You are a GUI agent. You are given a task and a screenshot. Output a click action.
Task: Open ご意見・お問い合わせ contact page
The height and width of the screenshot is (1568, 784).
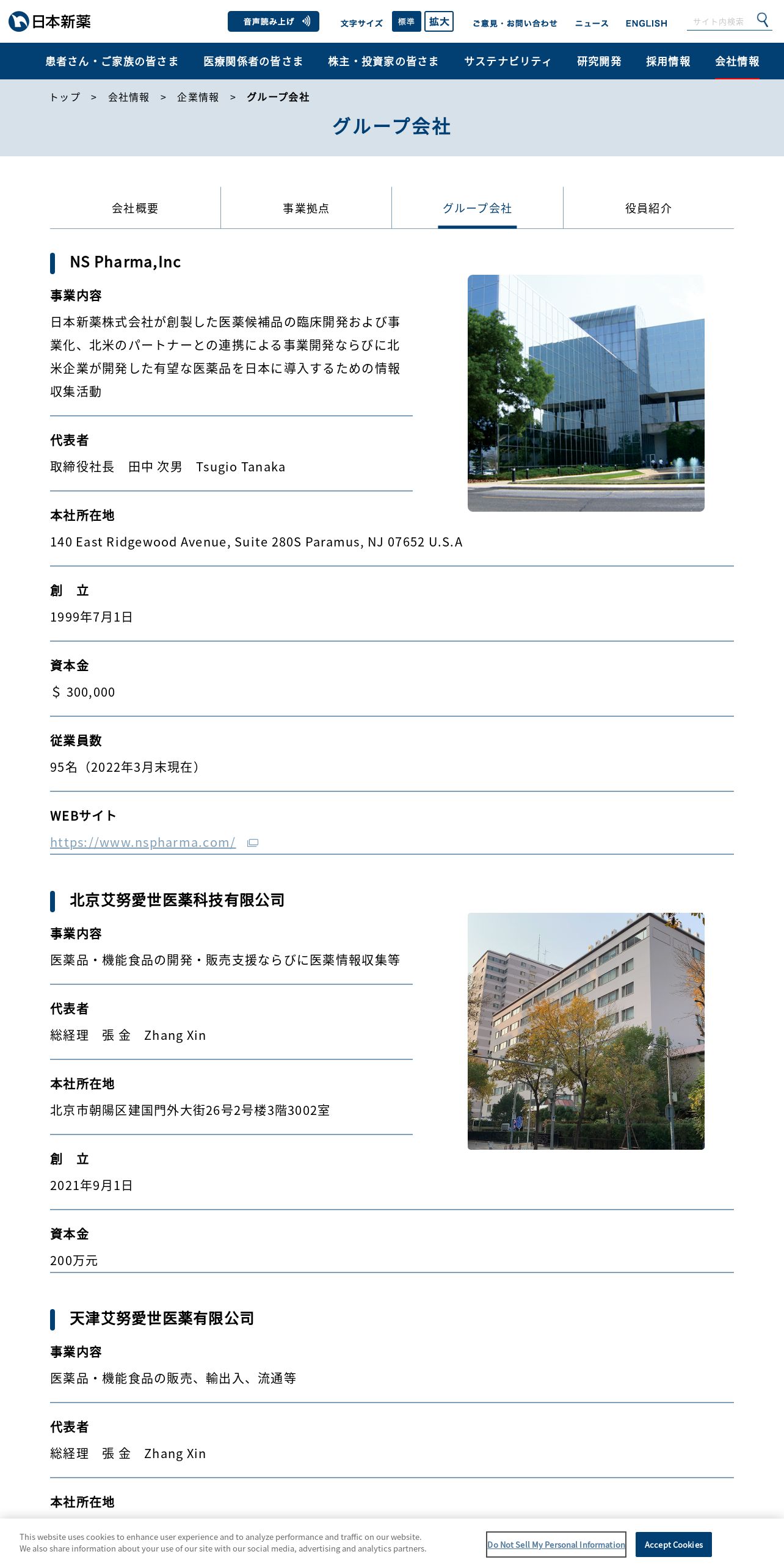[x=515, y=23]
